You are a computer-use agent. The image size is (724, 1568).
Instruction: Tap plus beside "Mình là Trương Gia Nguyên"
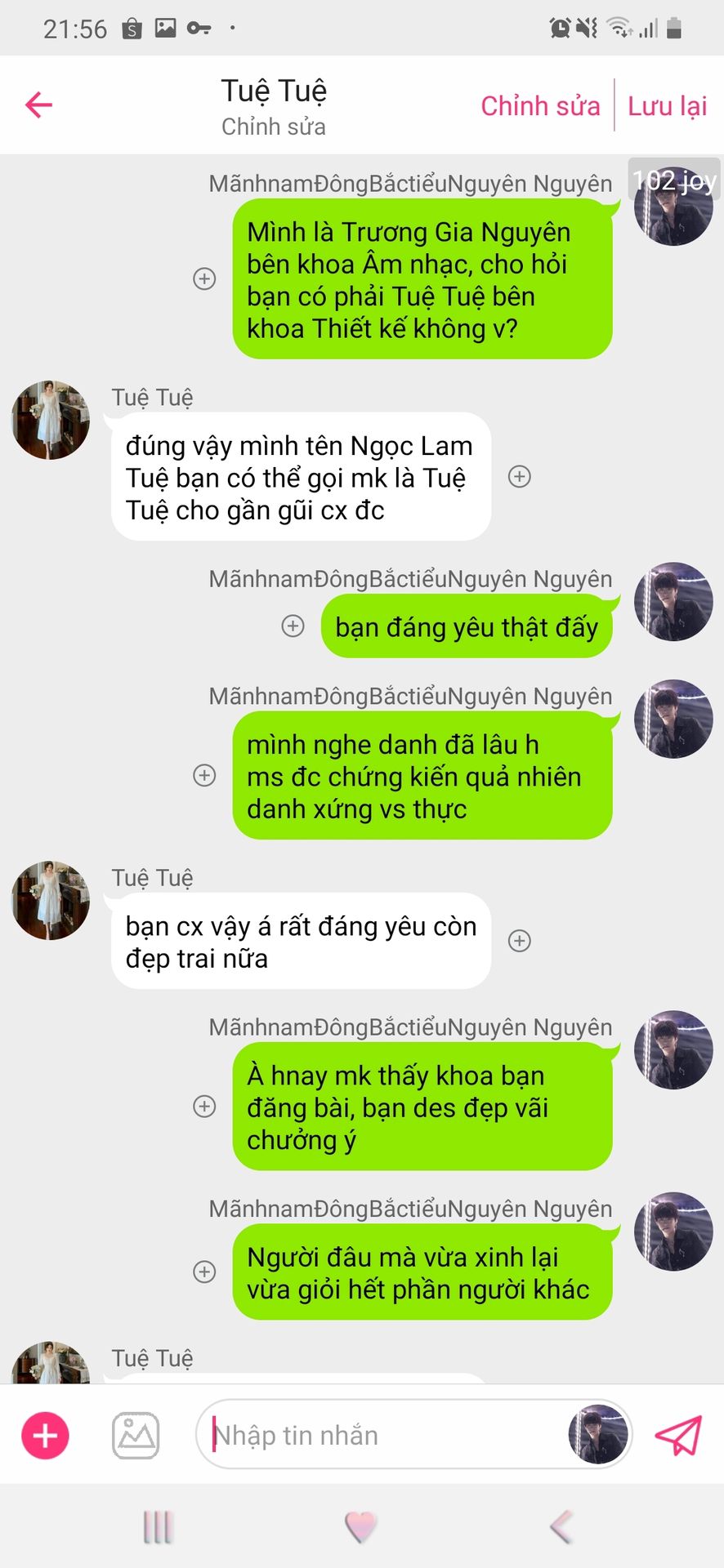pos(204,278)
